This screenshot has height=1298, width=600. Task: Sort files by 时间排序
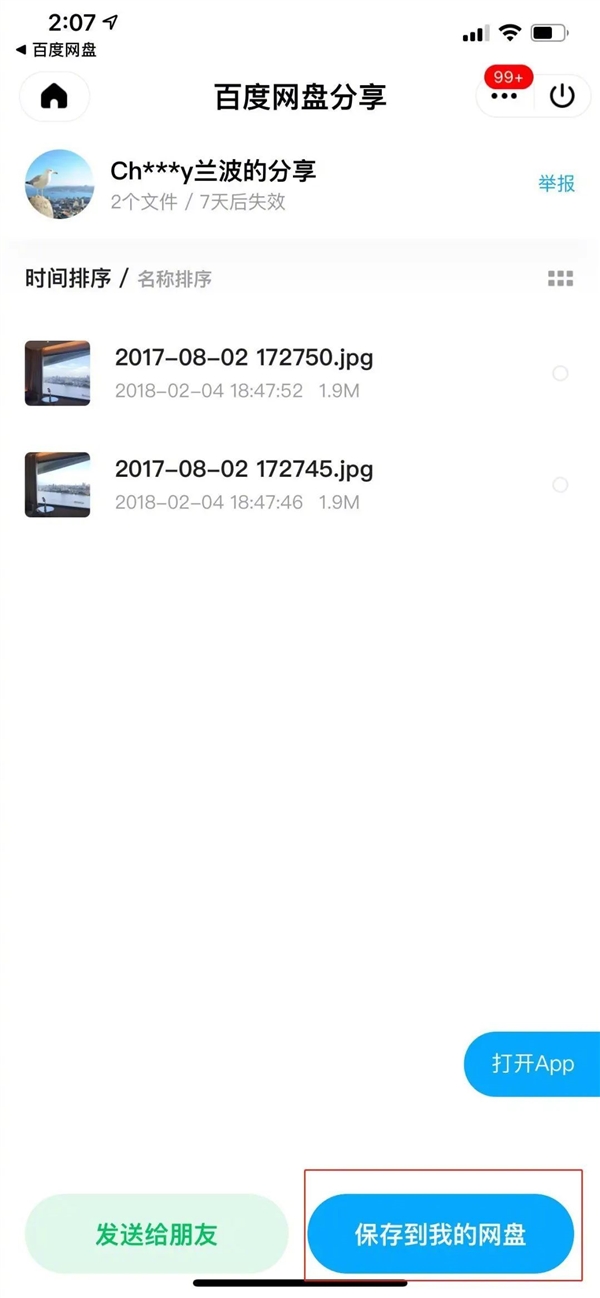pos(67,279)
